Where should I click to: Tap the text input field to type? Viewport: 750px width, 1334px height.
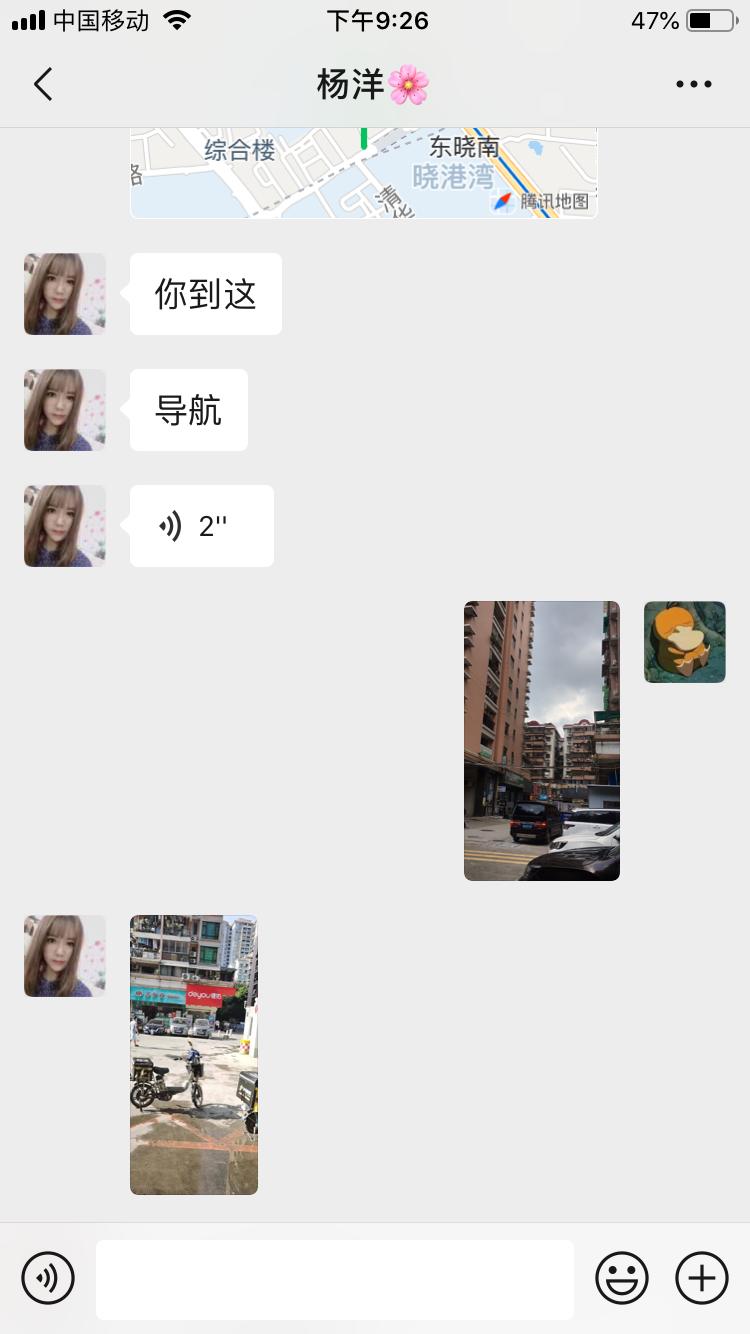coord(335,1278)
